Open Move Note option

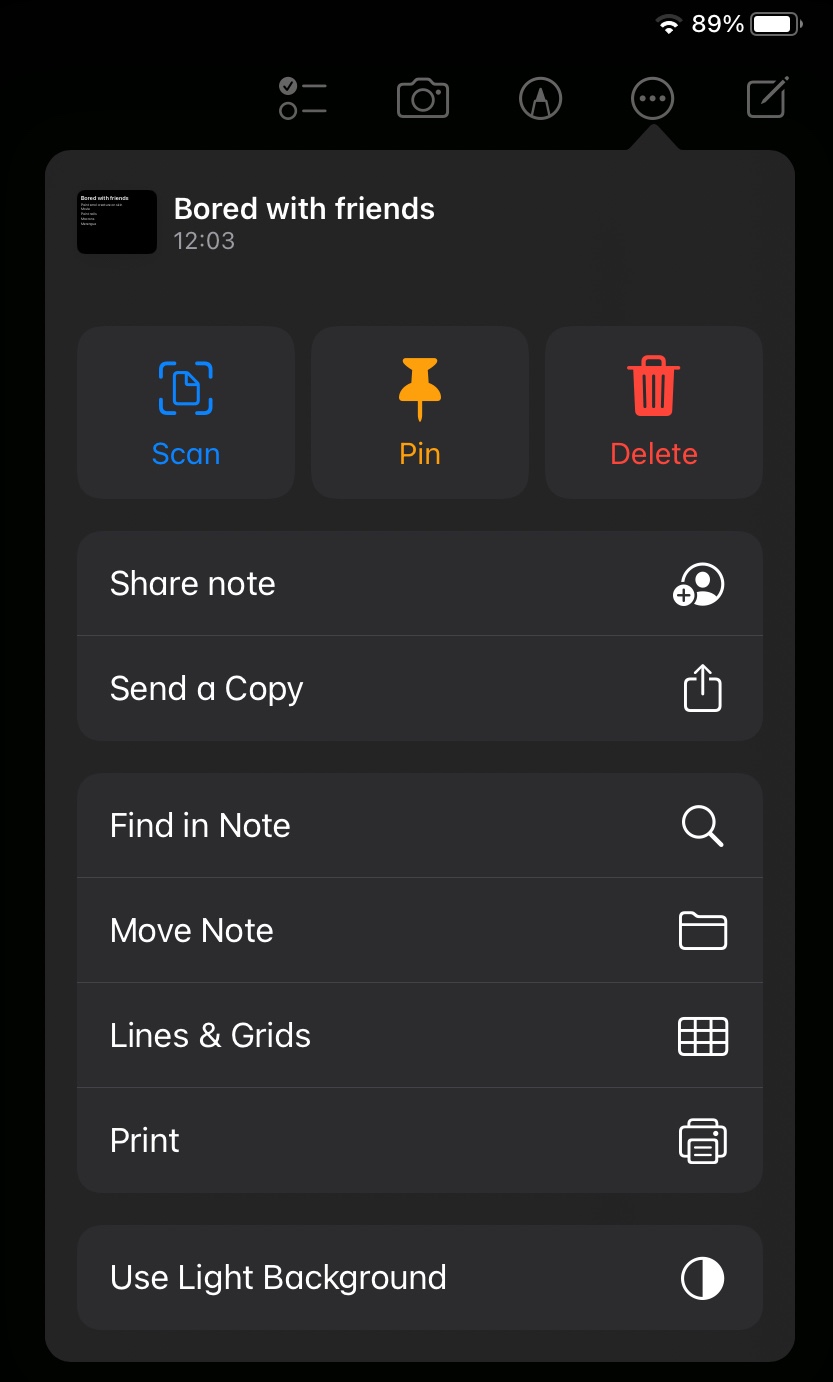(420, 931)
